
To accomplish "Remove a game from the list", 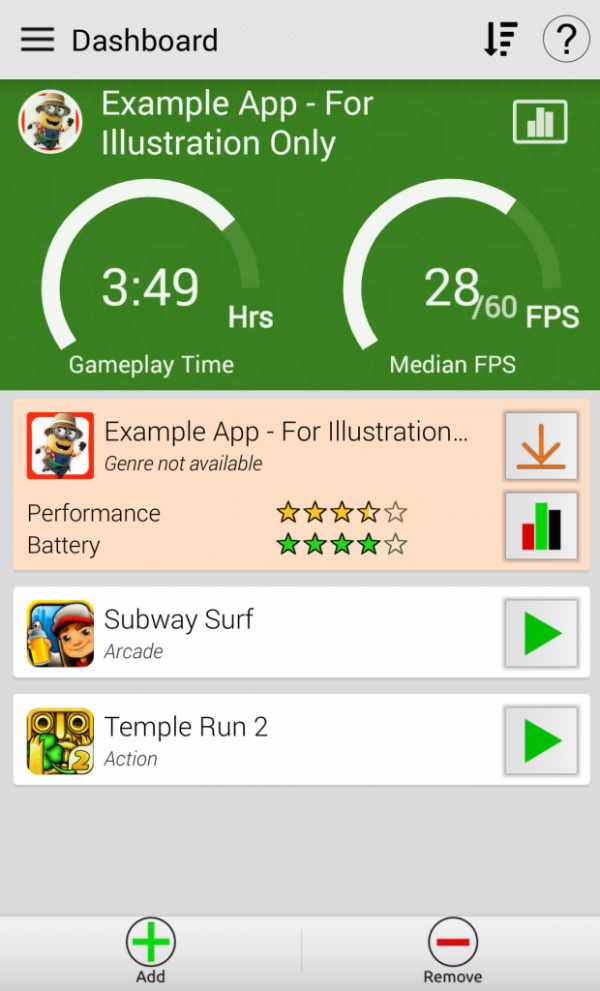I will pyautogui.click(x=452, y=949).
